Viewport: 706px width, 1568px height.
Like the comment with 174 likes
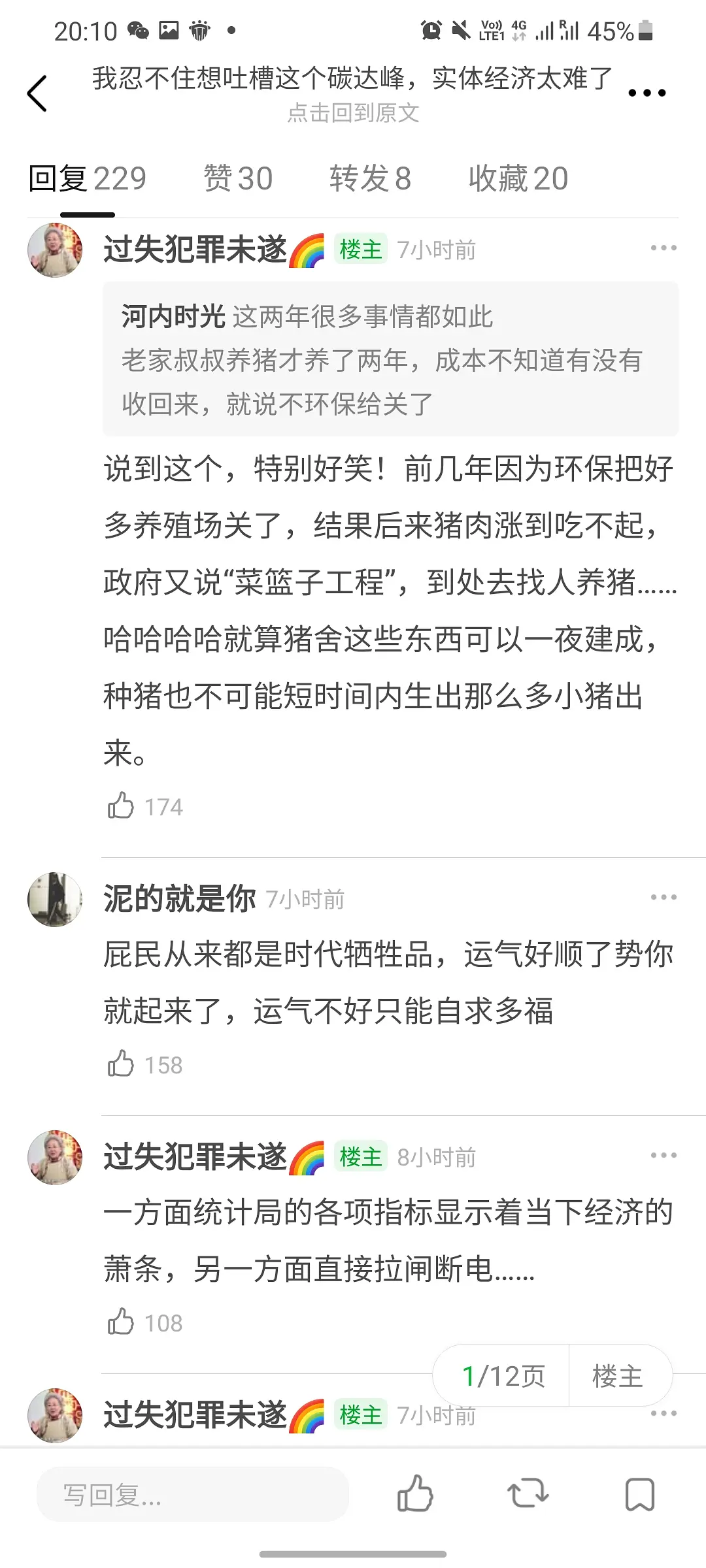tap(121, 806)
